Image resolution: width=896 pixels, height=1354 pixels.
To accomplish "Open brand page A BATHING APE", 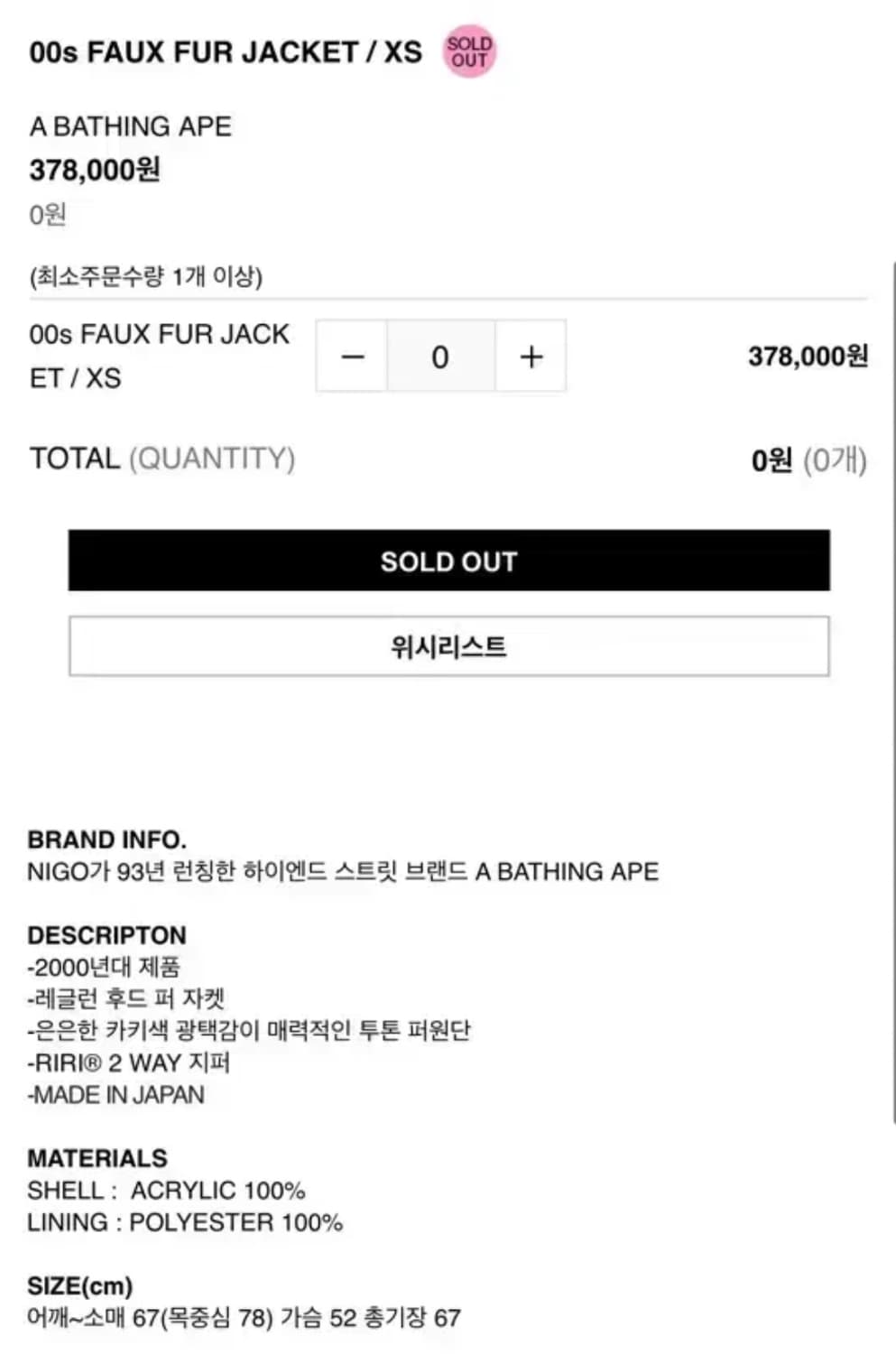I will 130,126.
